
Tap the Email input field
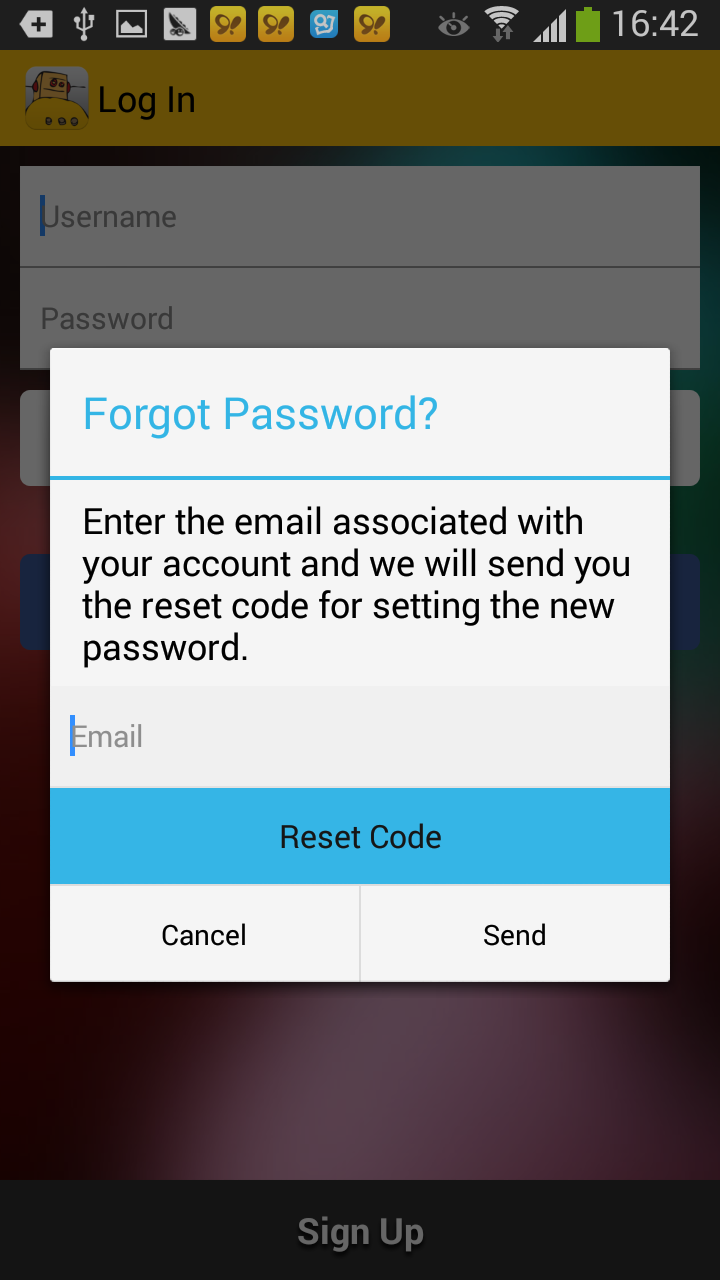[360, 737]
